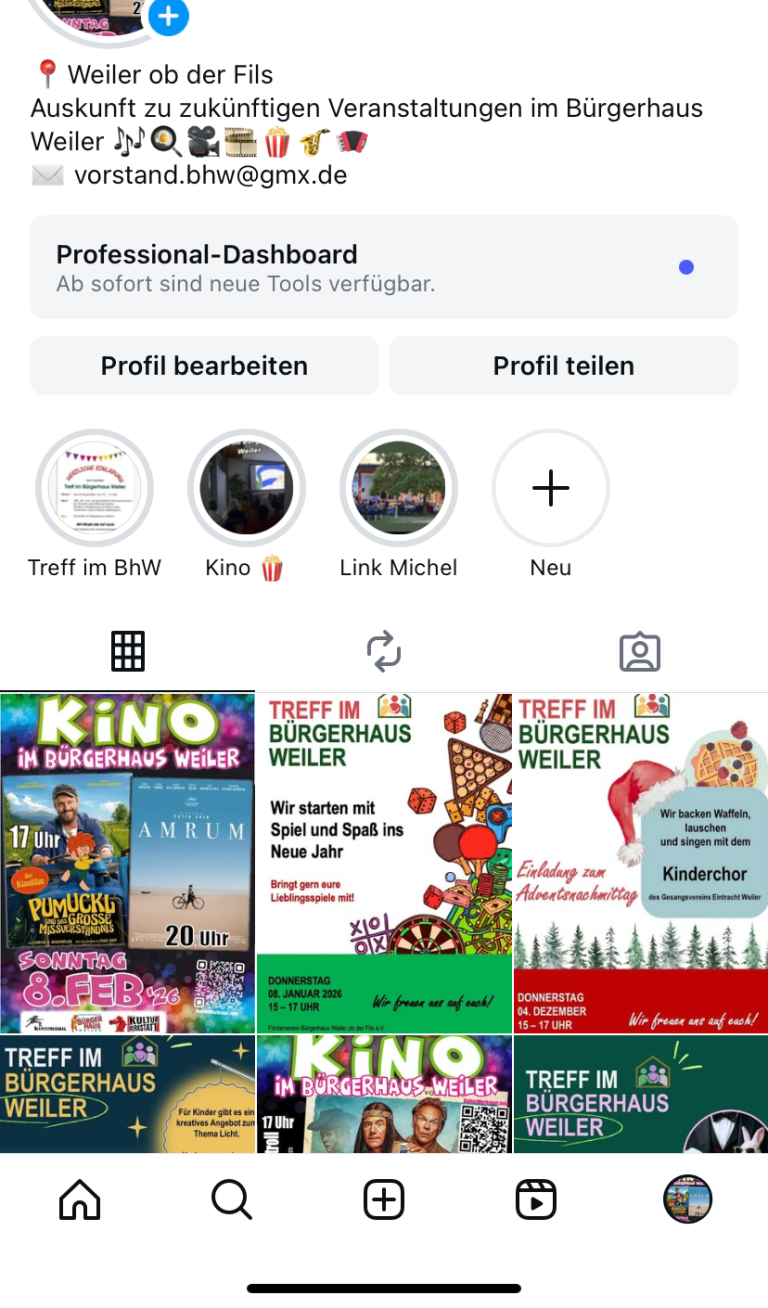Switch to the tagged photos tab
This screenshot has height=1308, width=768.
pos(640,652)
